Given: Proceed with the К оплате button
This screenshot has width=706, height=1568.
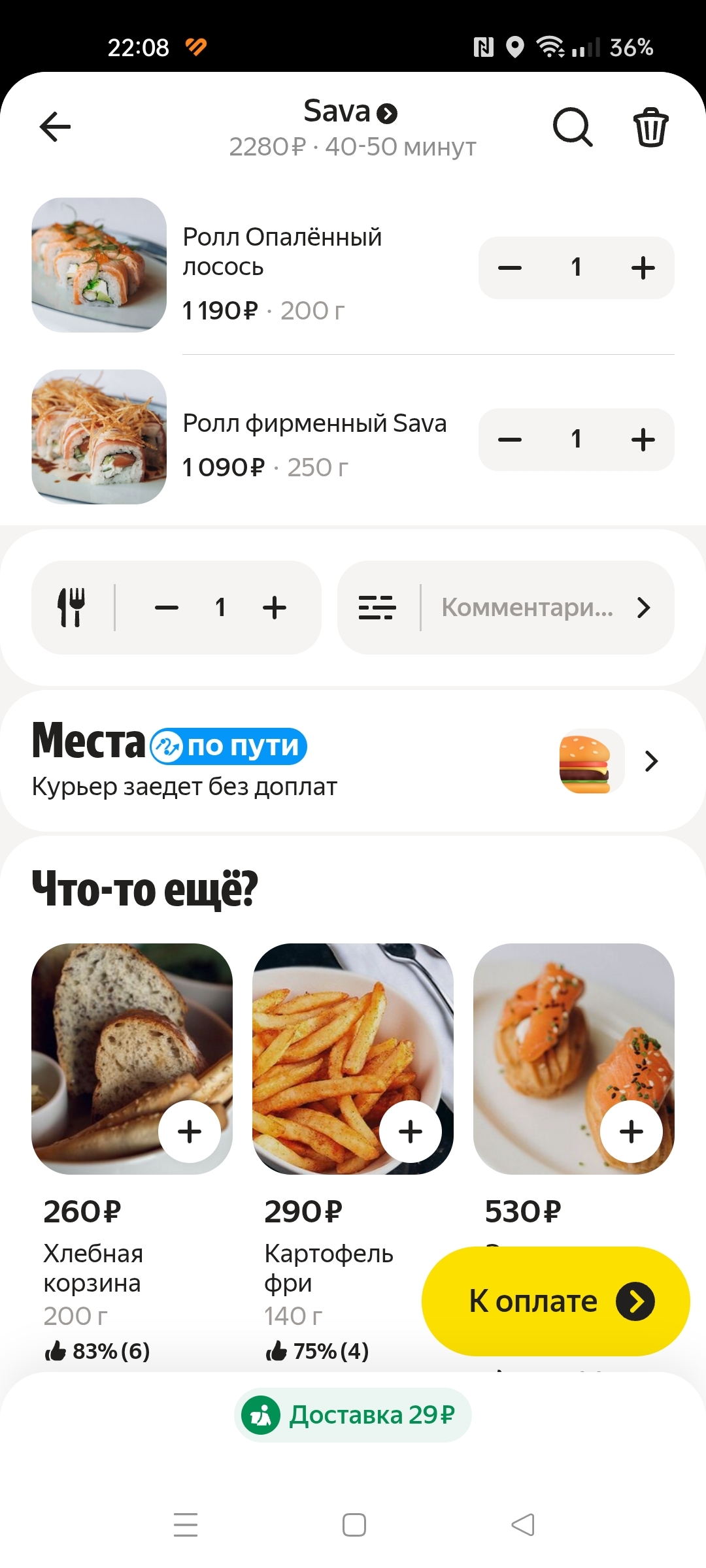Looking at the screenshot, I should (556, 1301).
